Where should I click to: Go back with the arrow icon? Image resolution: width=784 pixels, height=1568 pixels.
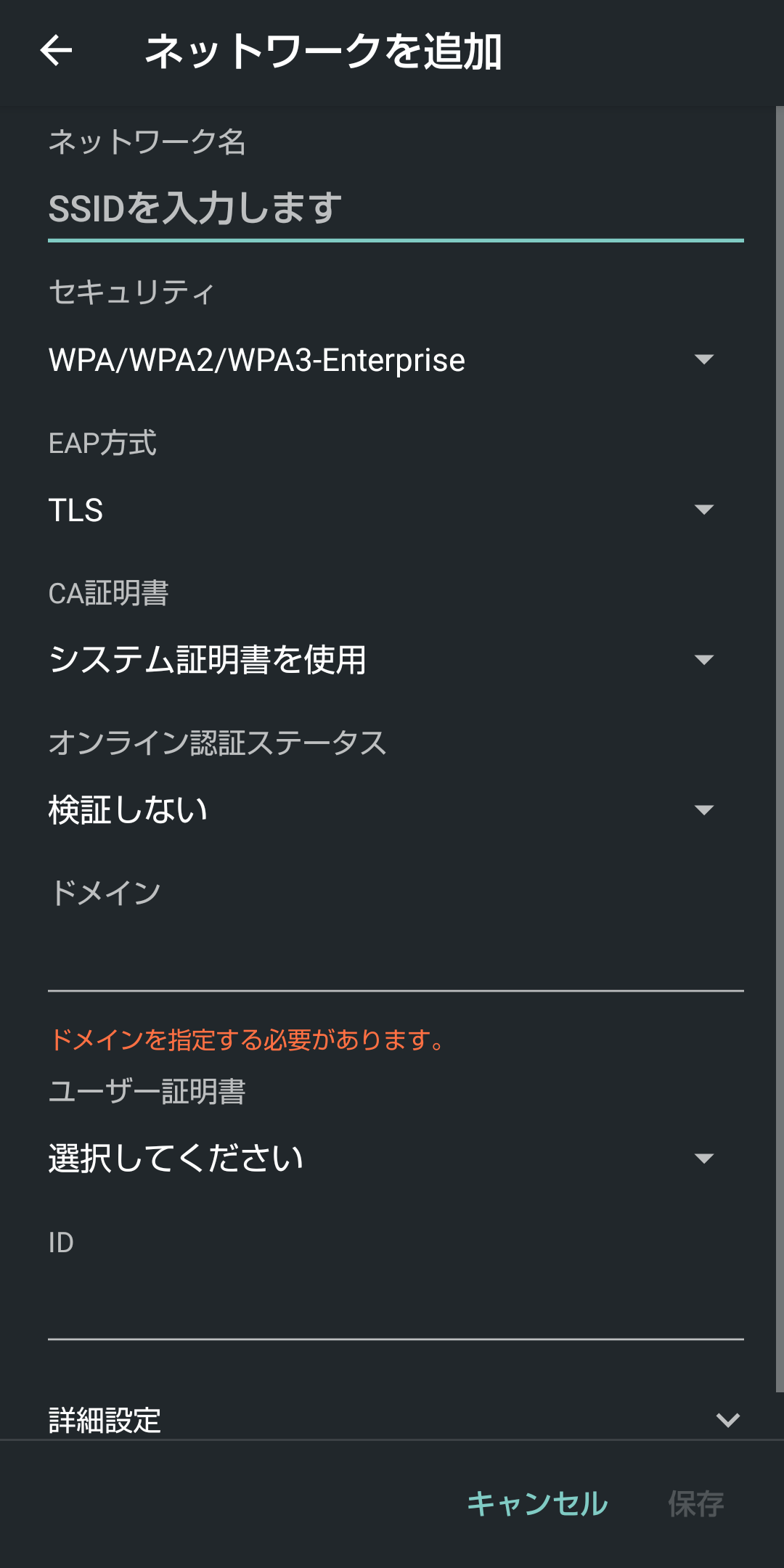tap(56, 51)
